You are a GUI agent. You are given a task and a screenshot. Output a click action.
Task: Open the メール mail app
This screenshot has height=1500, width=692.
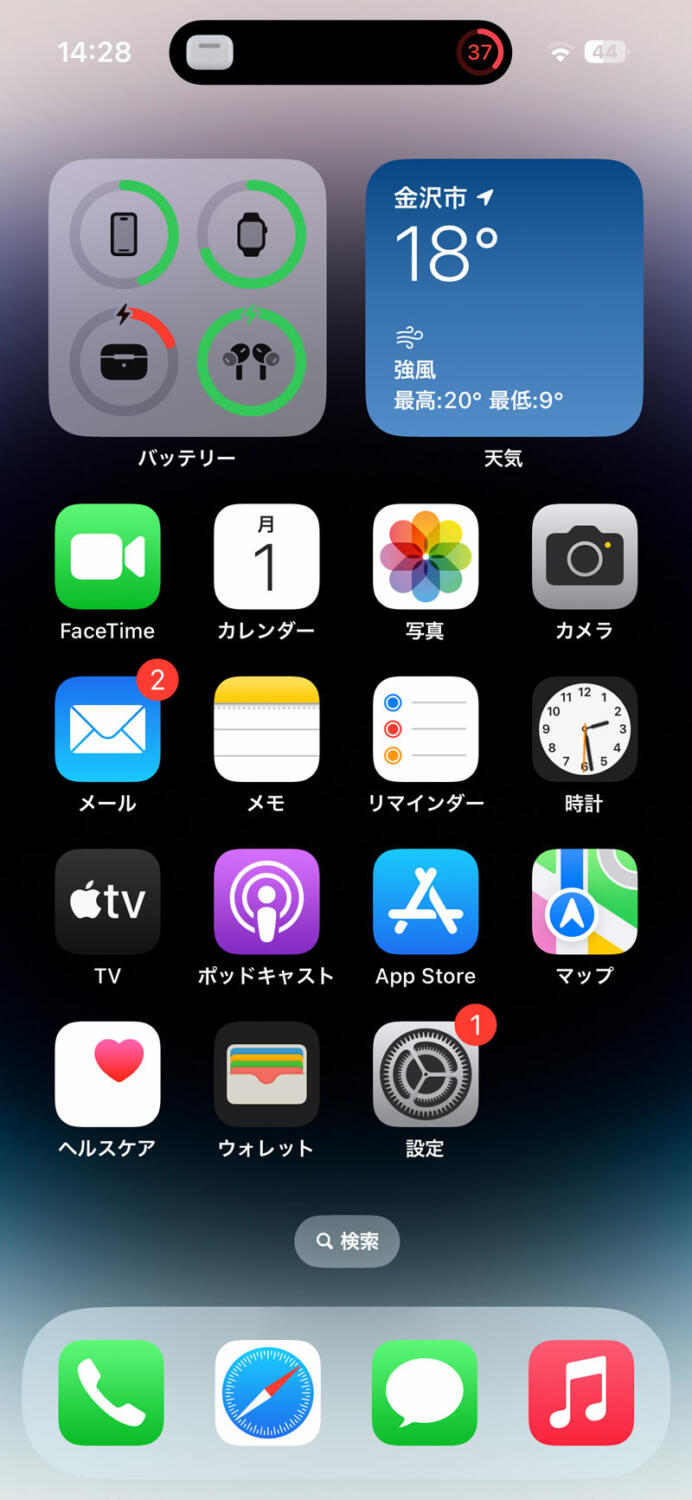[107, 729]
